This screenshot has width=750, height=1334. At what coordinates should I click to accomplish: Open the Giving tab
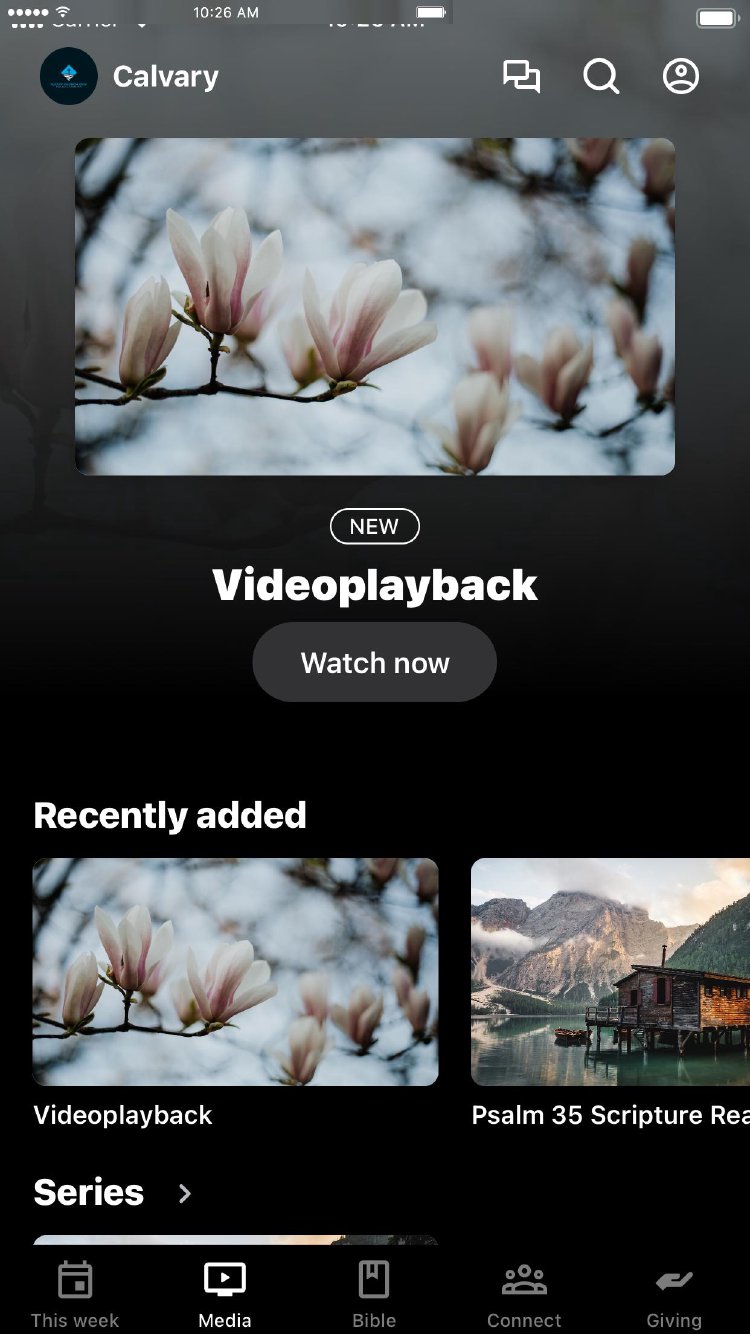coord(674,1294)
